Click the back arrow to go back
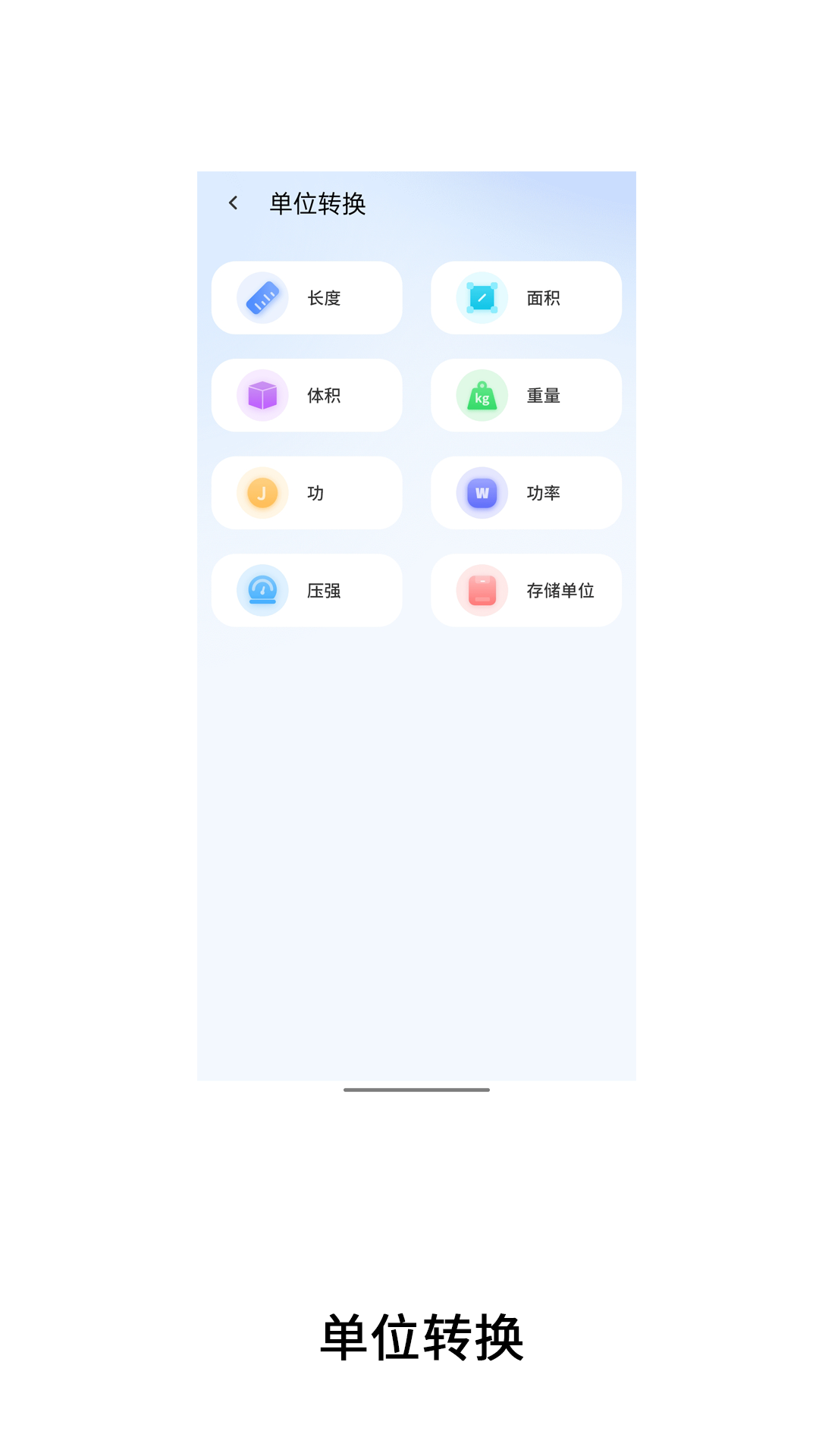The width and height of the screenshot is (819, 1456). click(x=232, y=203)
